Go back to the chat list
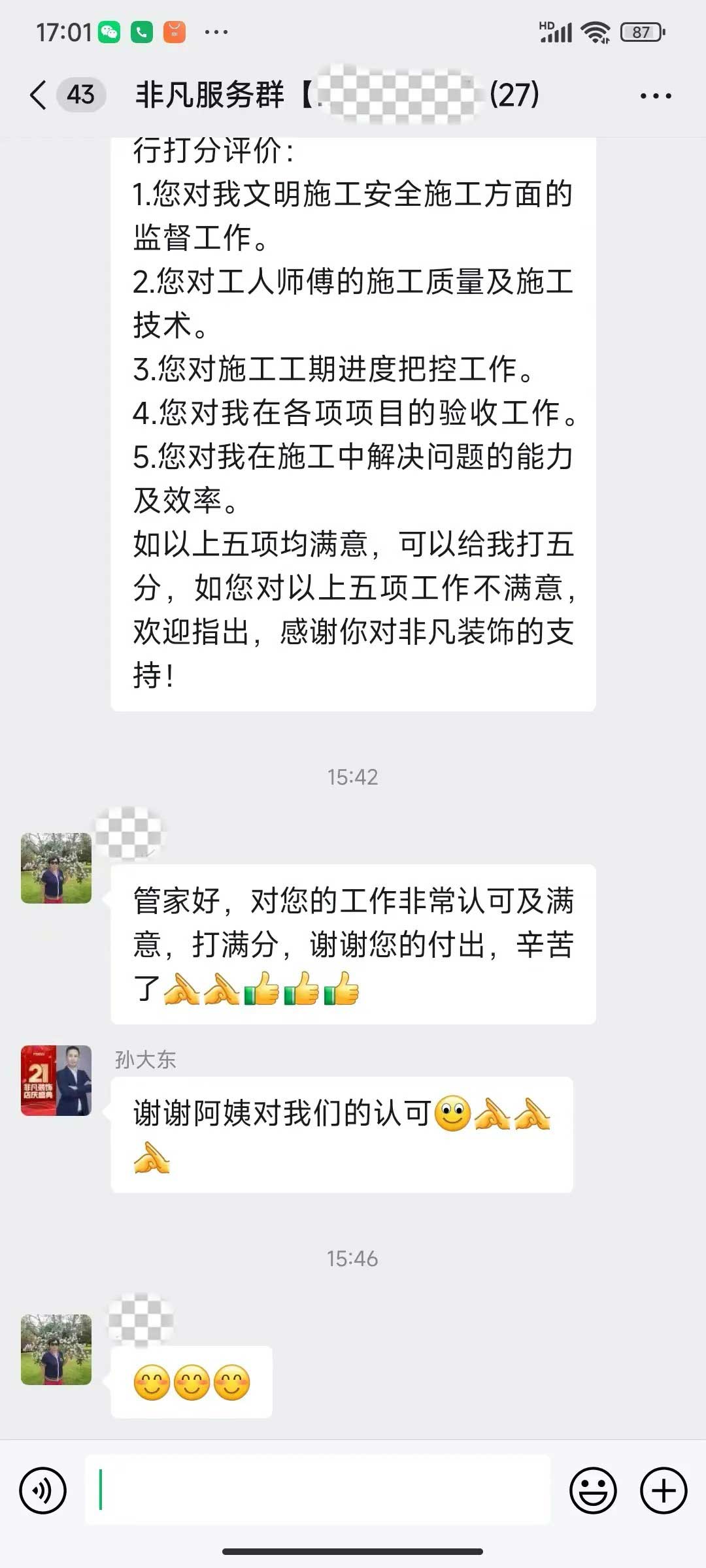This screenshot has height=1568, width=706. click(x=39, y=95)
